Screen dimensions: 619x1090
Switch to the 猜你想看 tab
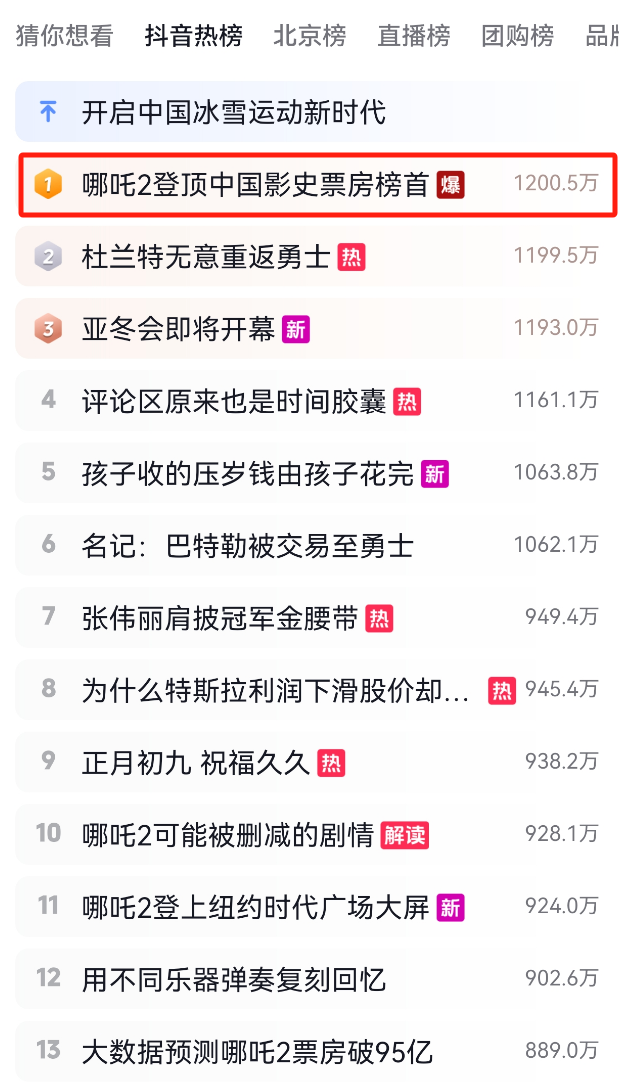point(64,37)
